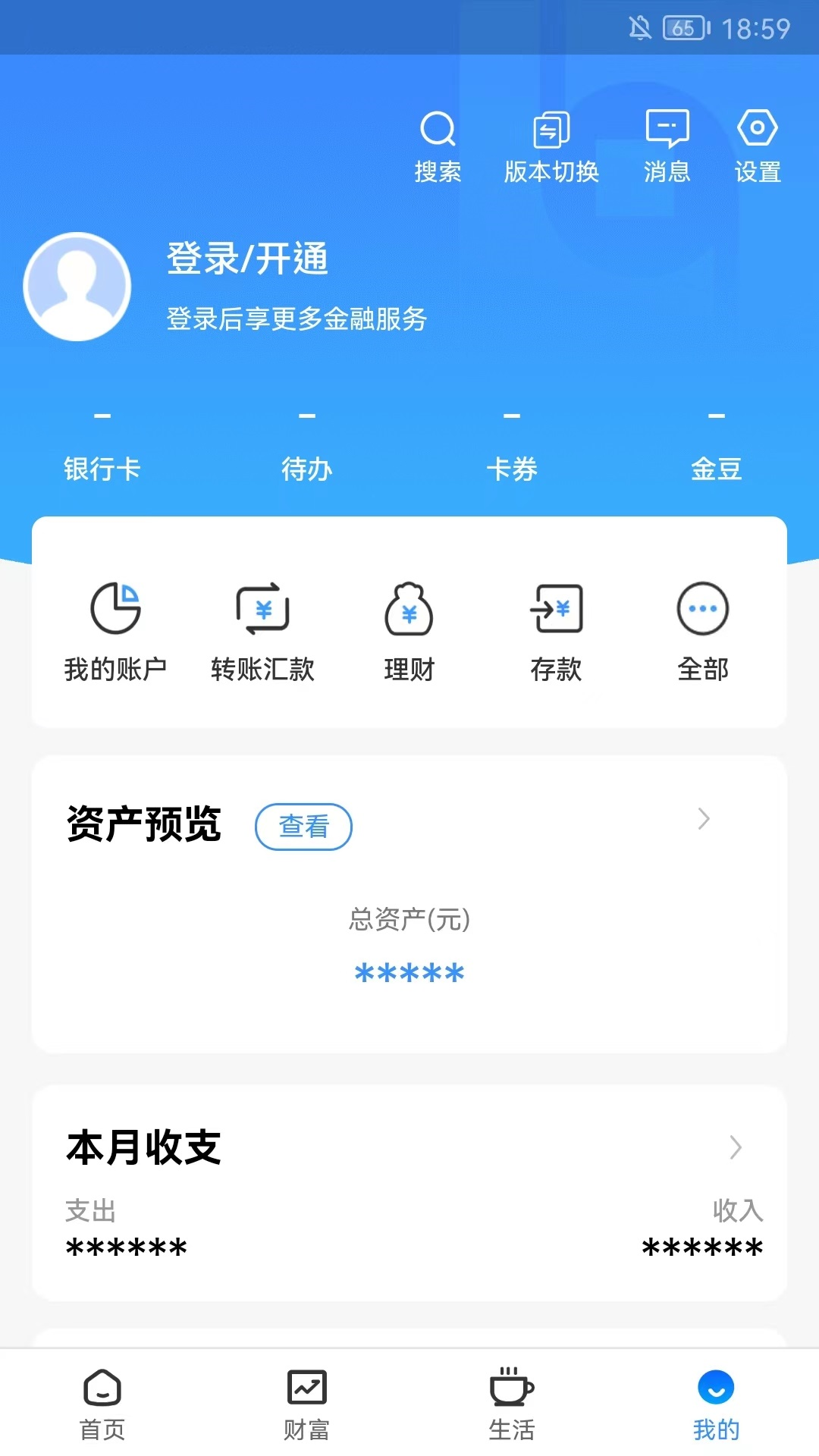Expand 资产预览 via right chevron

pos(704,820)
